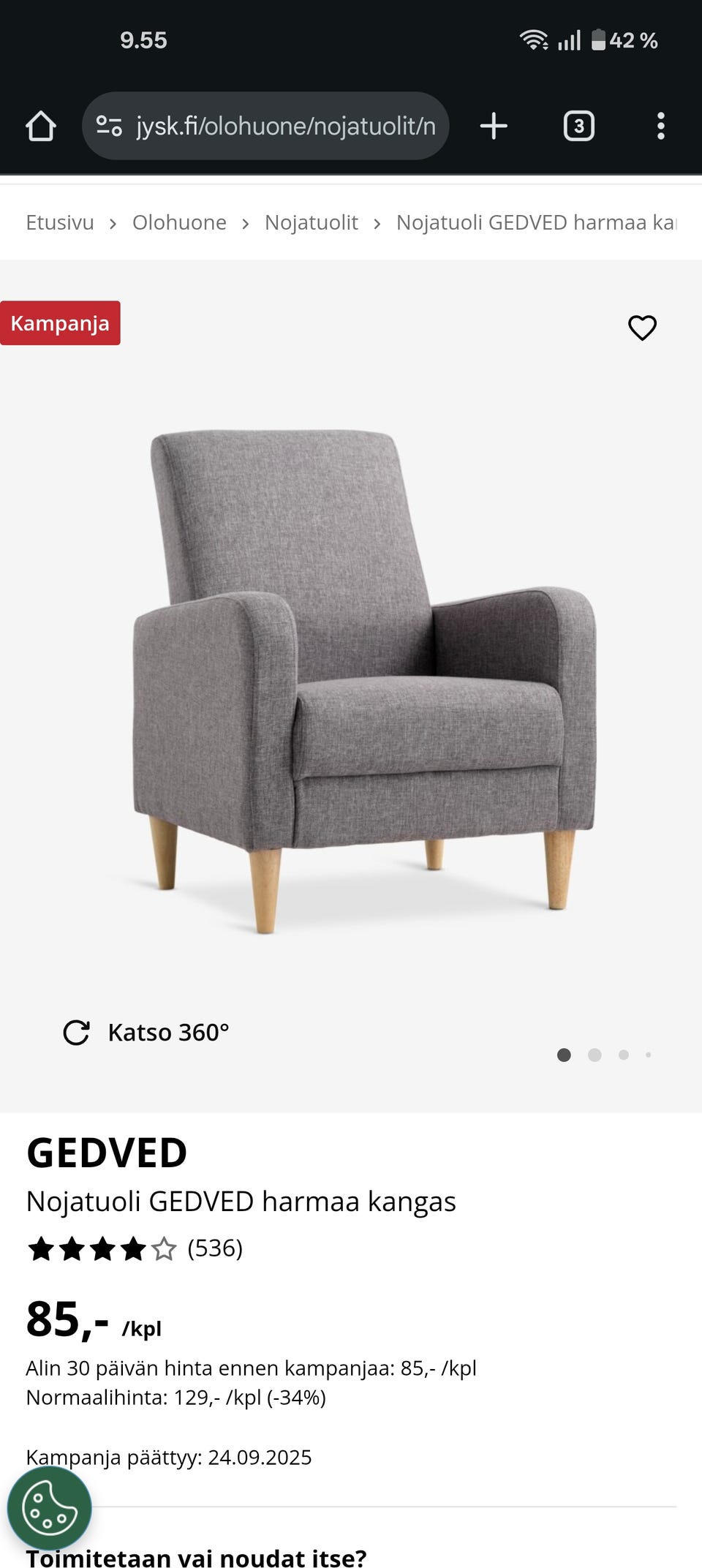Open the GEDVED armchair product image
702x1568 pixels.
pyautogui.click(x=364, y=680)
